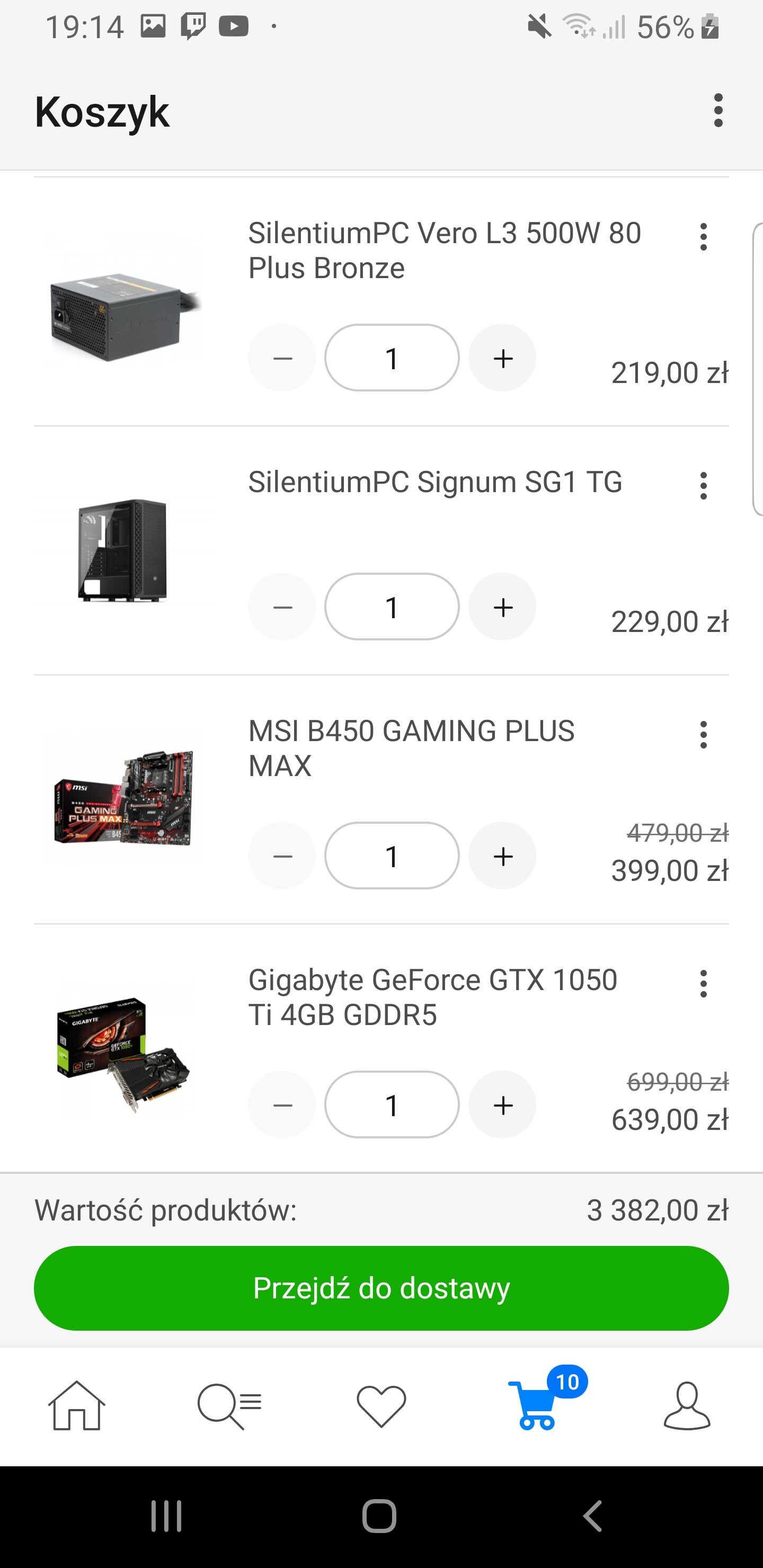Increase quantity of SilentiumPC Signum SG1 TG
The width and height of the screenshot is (763, 1568).
point(502,607)
